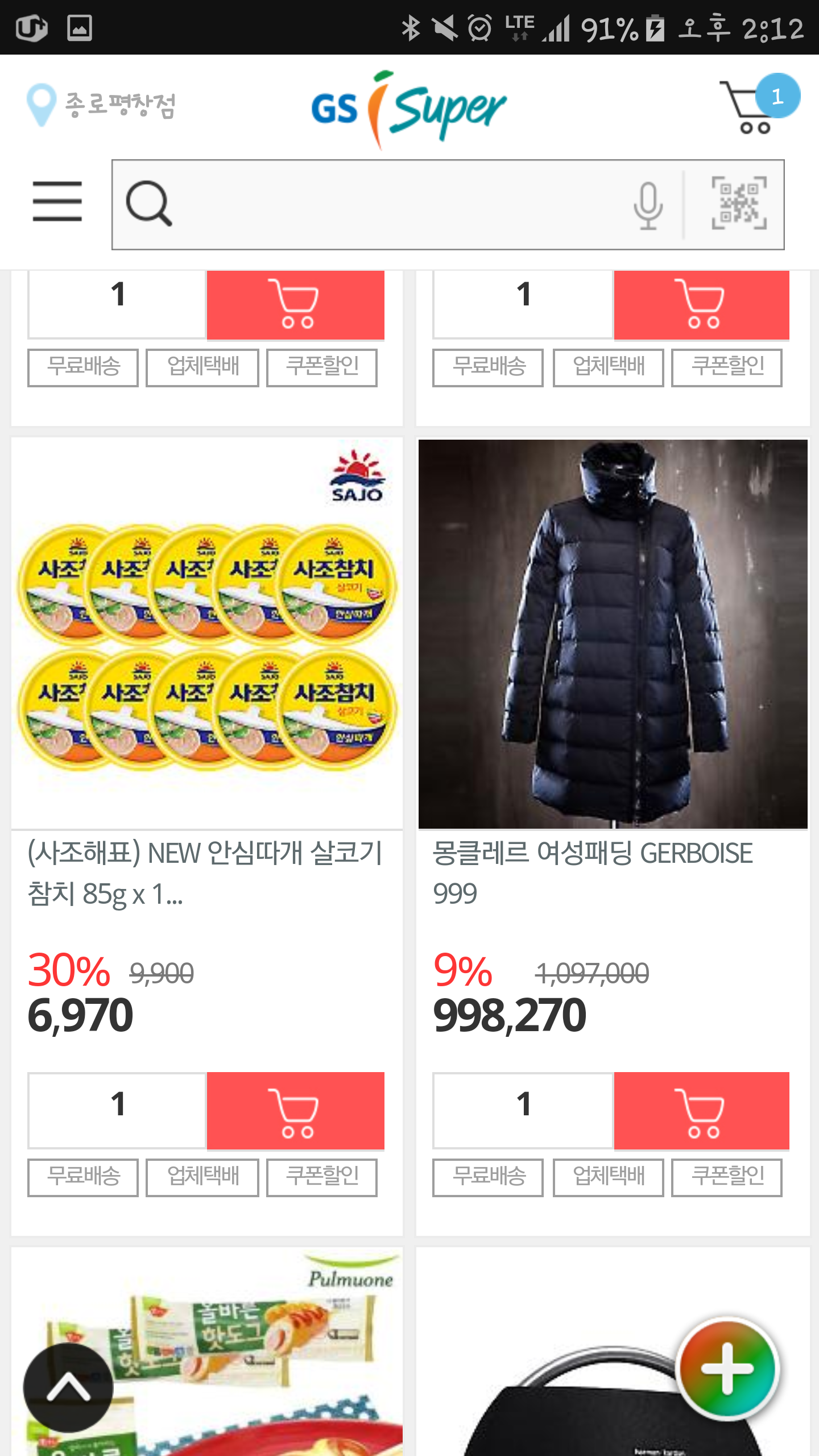Open the 사조참치 product image

207,634
